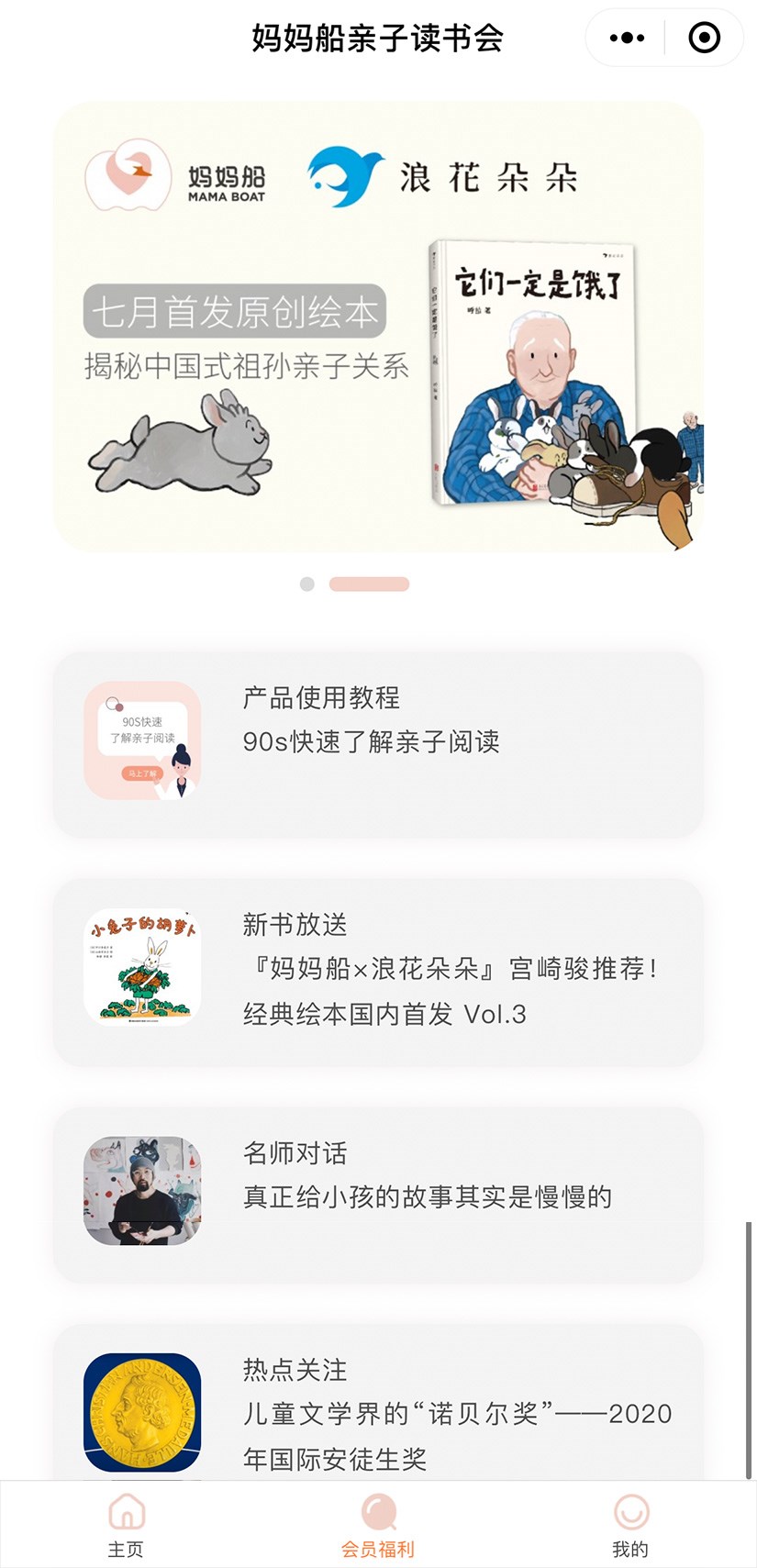Screen dimensions: 757x1568
Task: Select the 会员福利 tab
Action: click(x=378, y=1525)
